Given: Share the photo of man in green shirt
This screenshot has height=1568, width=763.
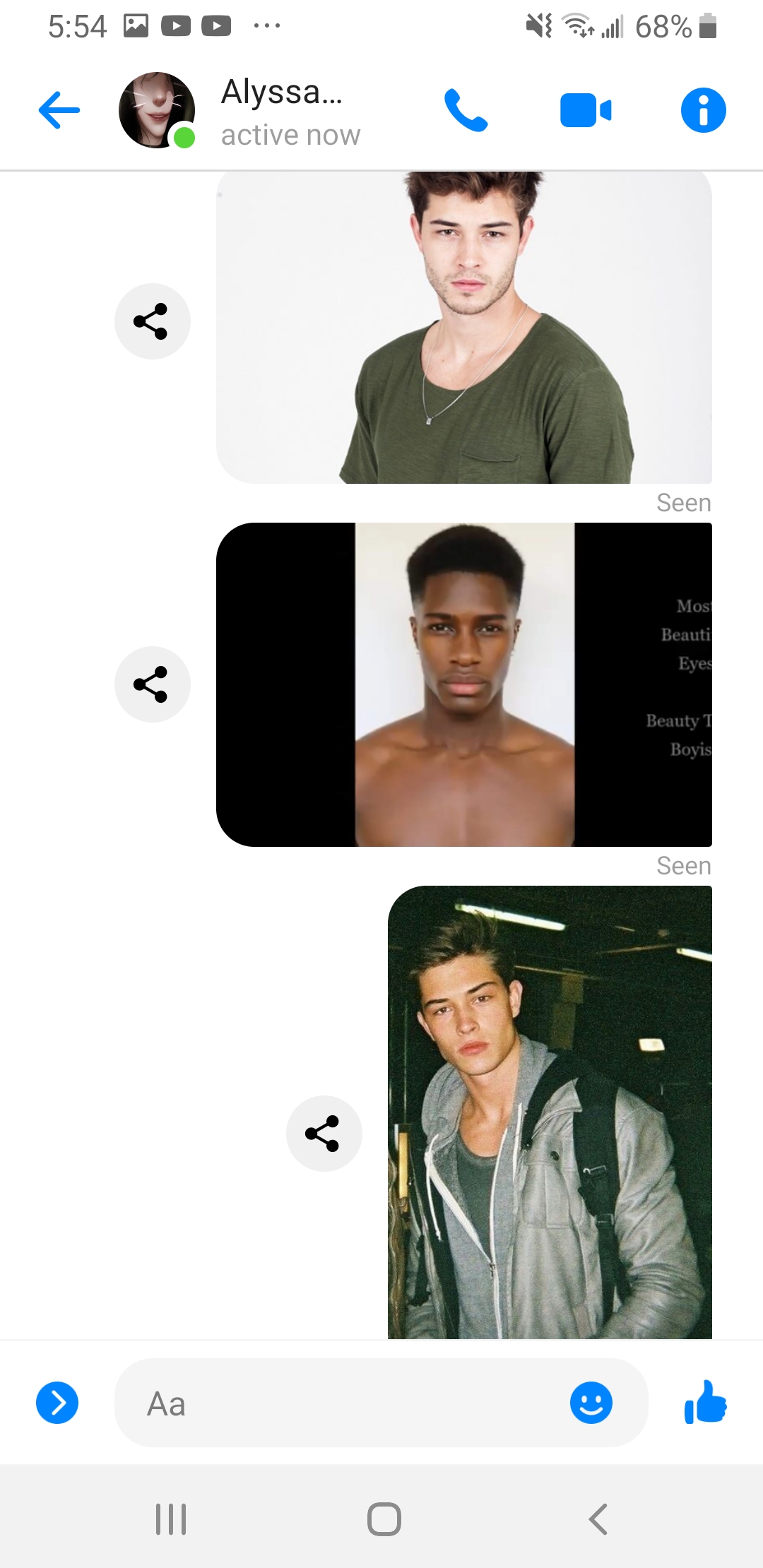Looking at the screenshot, I should tap(152, 321).
